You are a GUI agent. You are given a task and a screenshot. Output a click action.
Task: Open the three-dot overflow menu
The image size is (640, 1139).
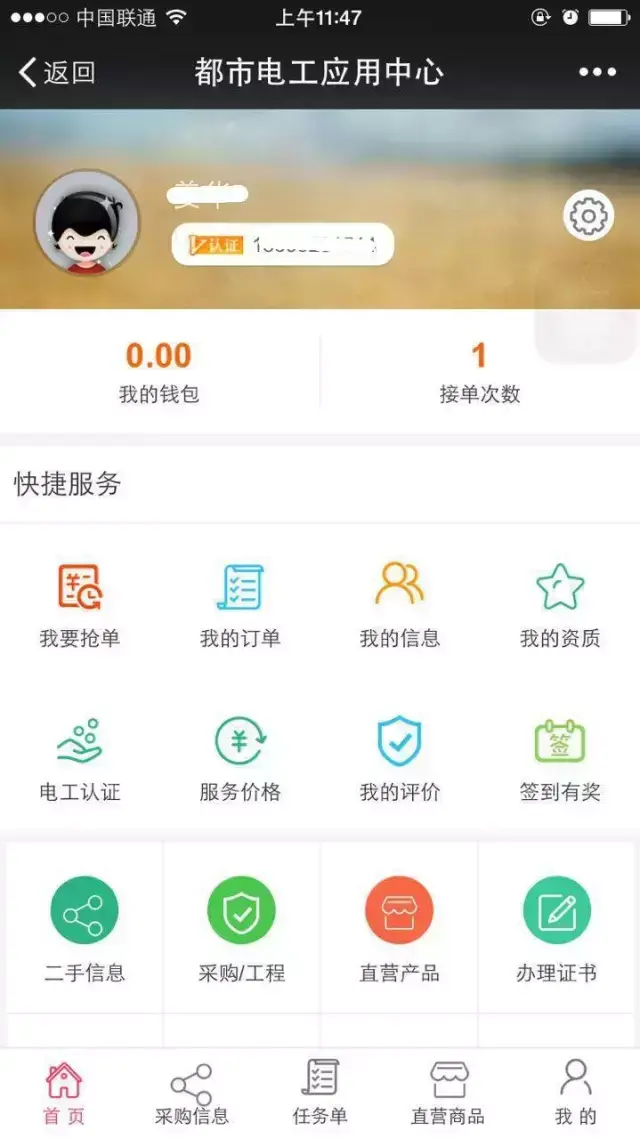[x=597, y=72]
